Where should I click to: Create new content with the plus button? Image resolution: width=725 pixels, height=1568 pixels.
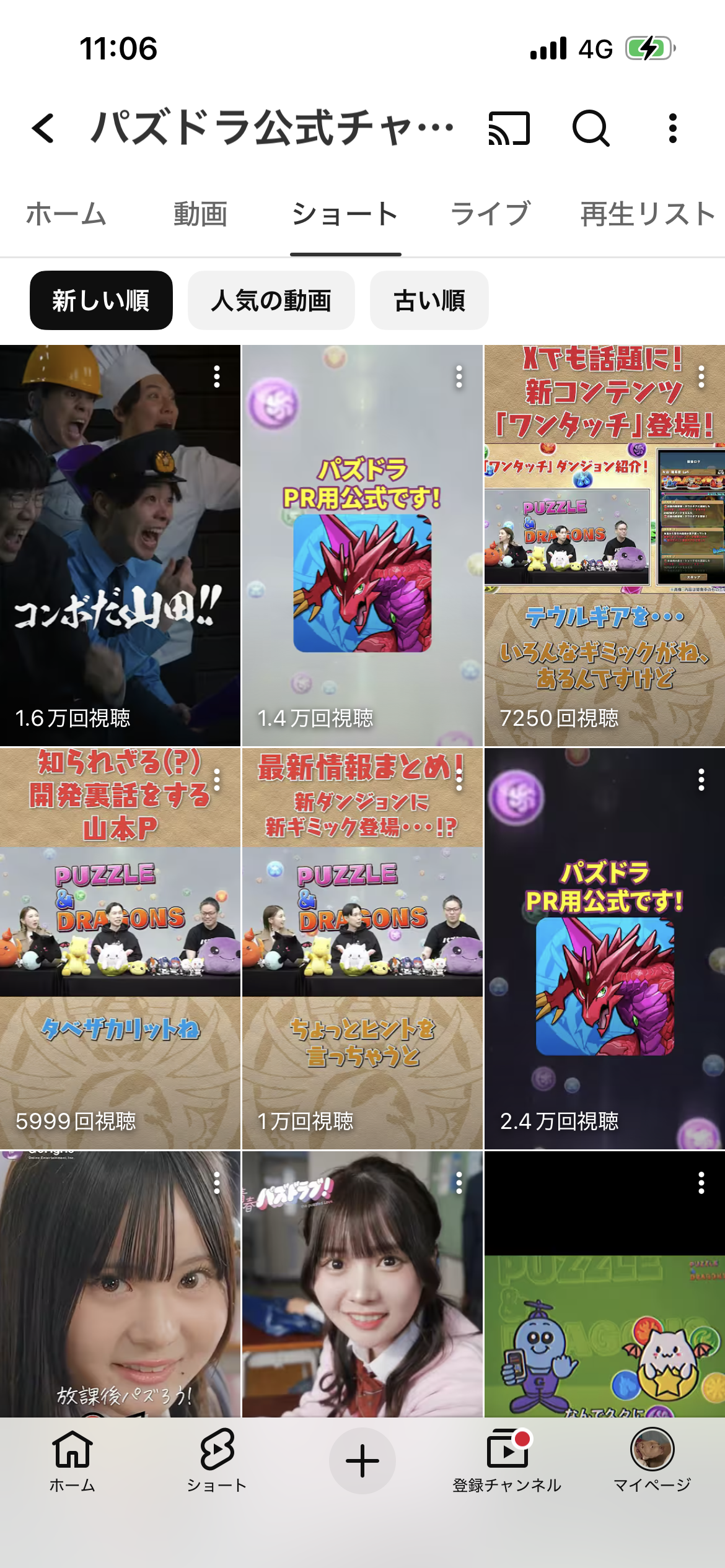point(362,1461)
